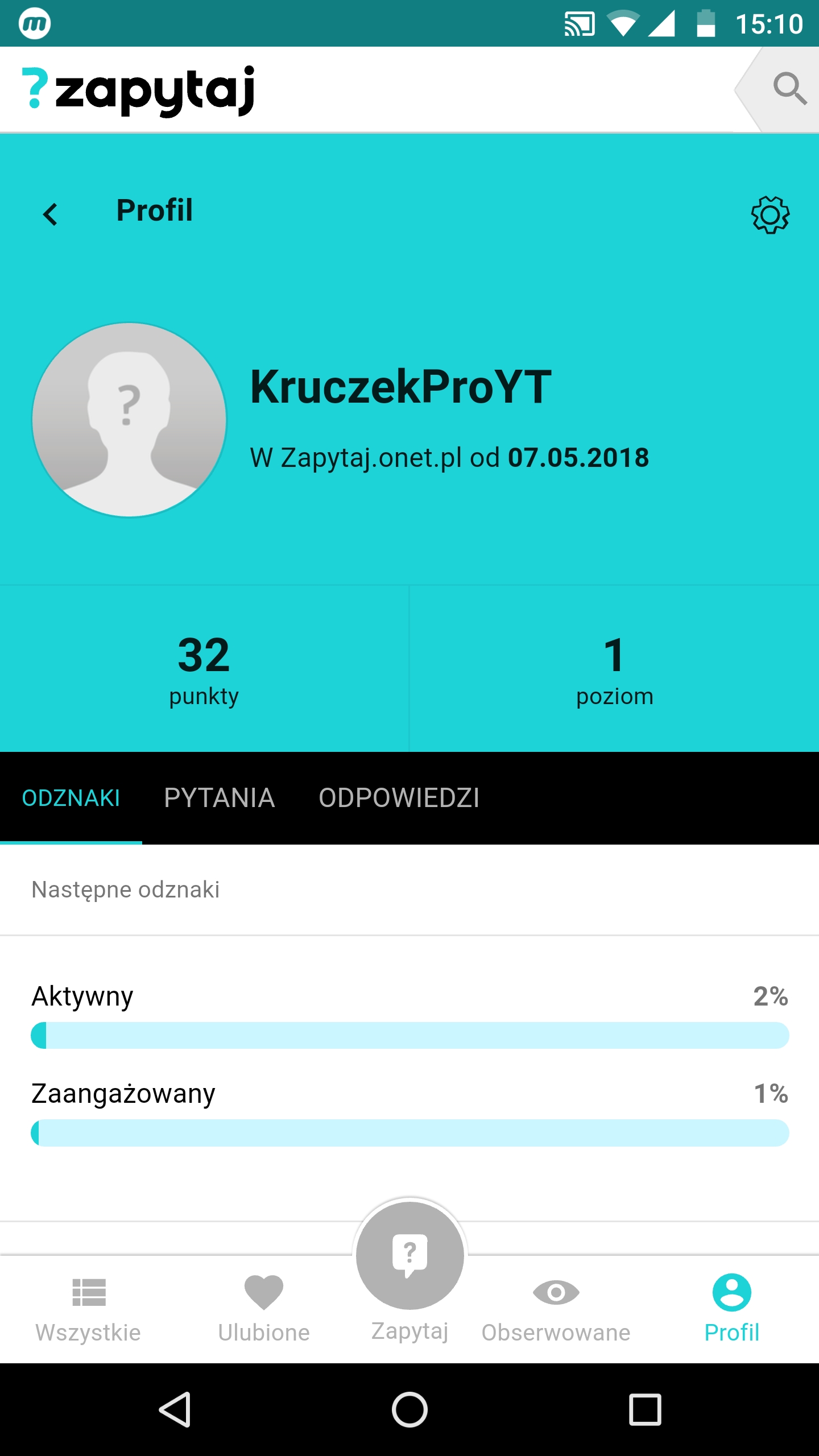The height and width of the screenshot is (1456, 819).
Task: Go back using the Profil arrow
Action: (x=51, y=214)
